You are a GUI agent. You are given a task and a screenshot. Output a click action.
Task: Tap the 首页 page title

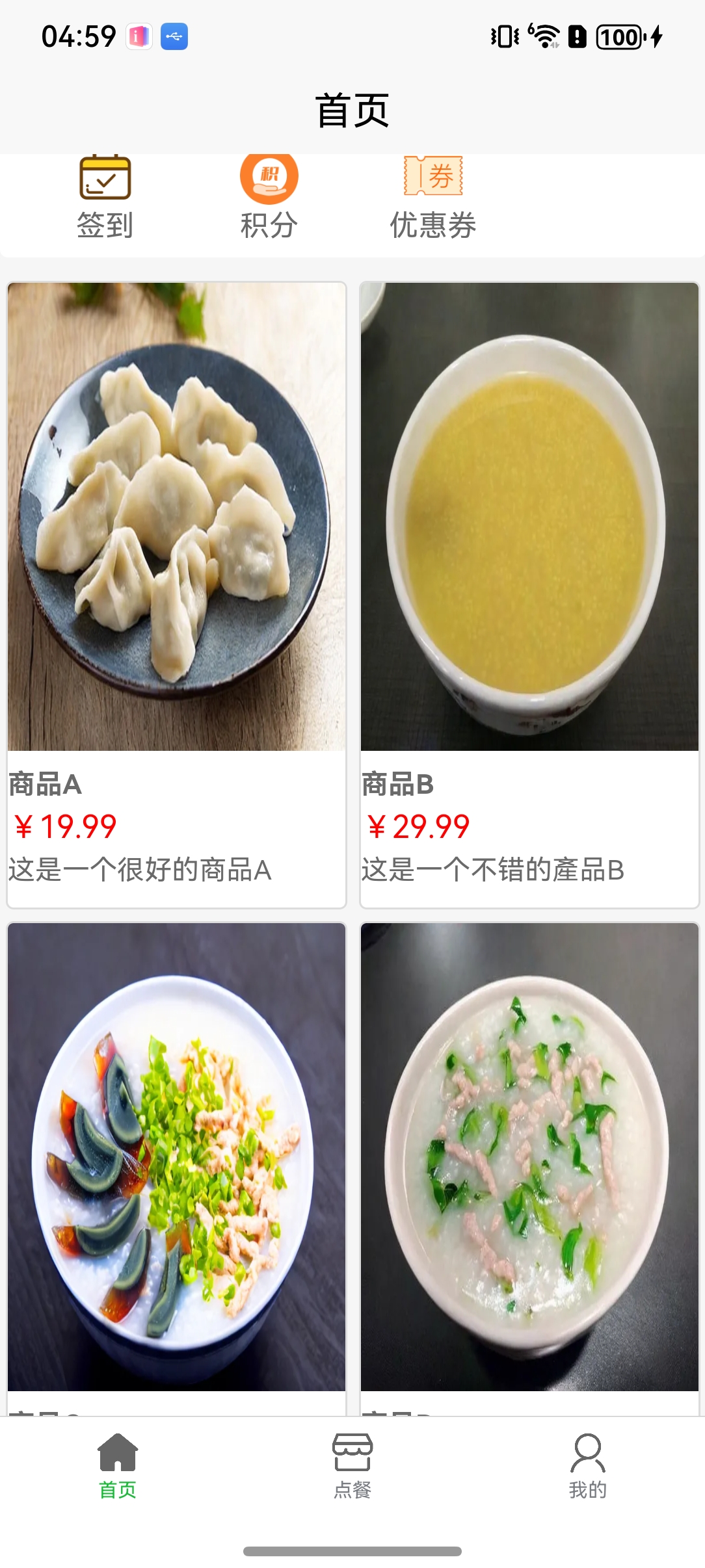[352, 109]
